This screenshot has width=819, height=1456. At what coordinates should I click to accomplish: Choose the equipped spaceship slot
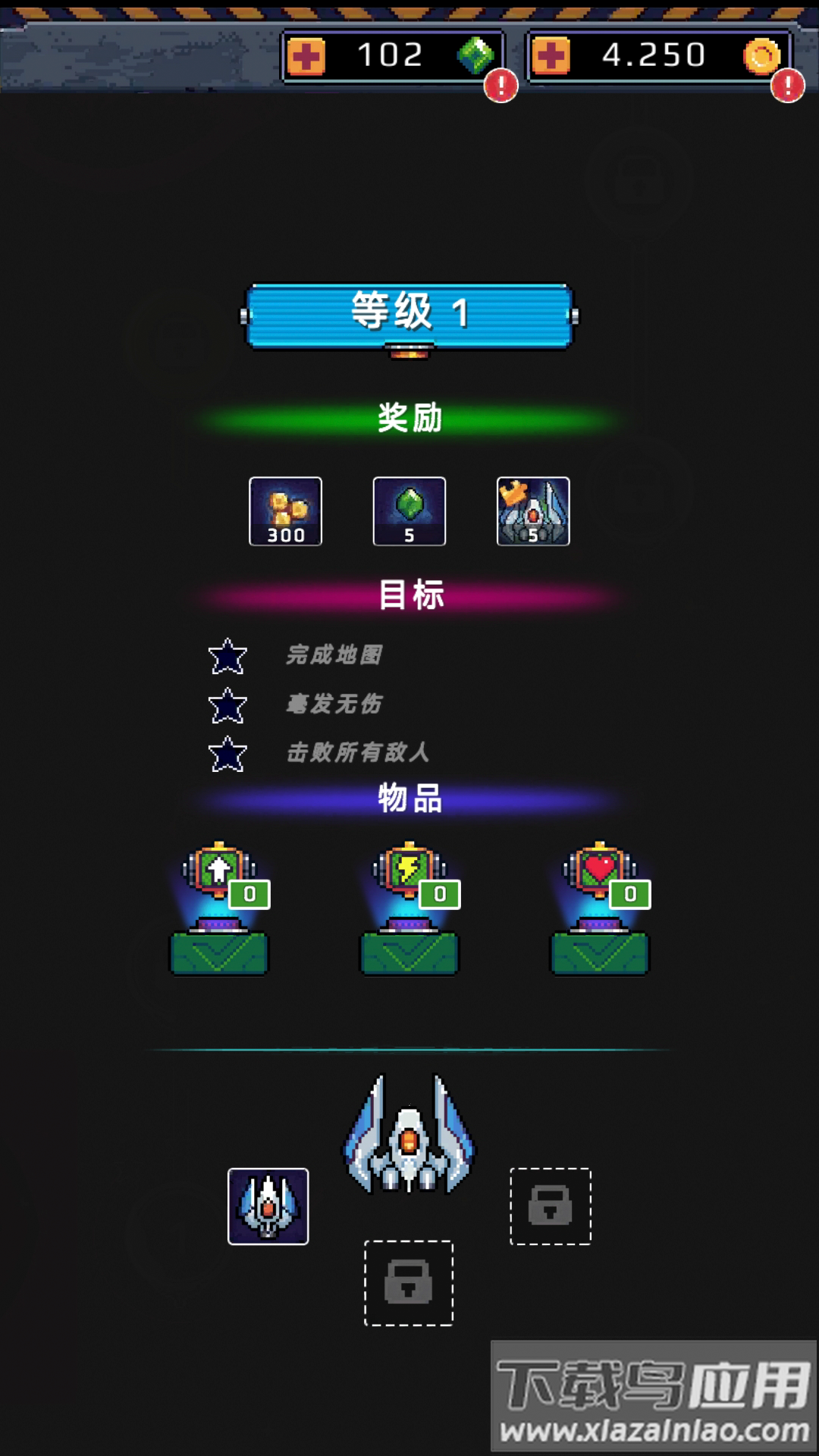click(268, 1206)
